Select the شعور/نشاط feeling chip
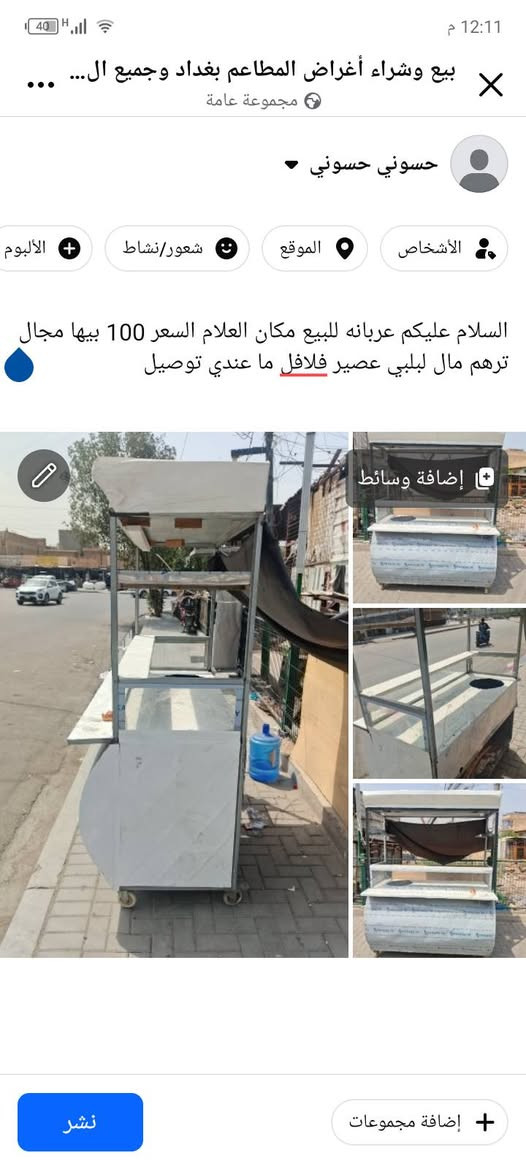 pos(177,248)
